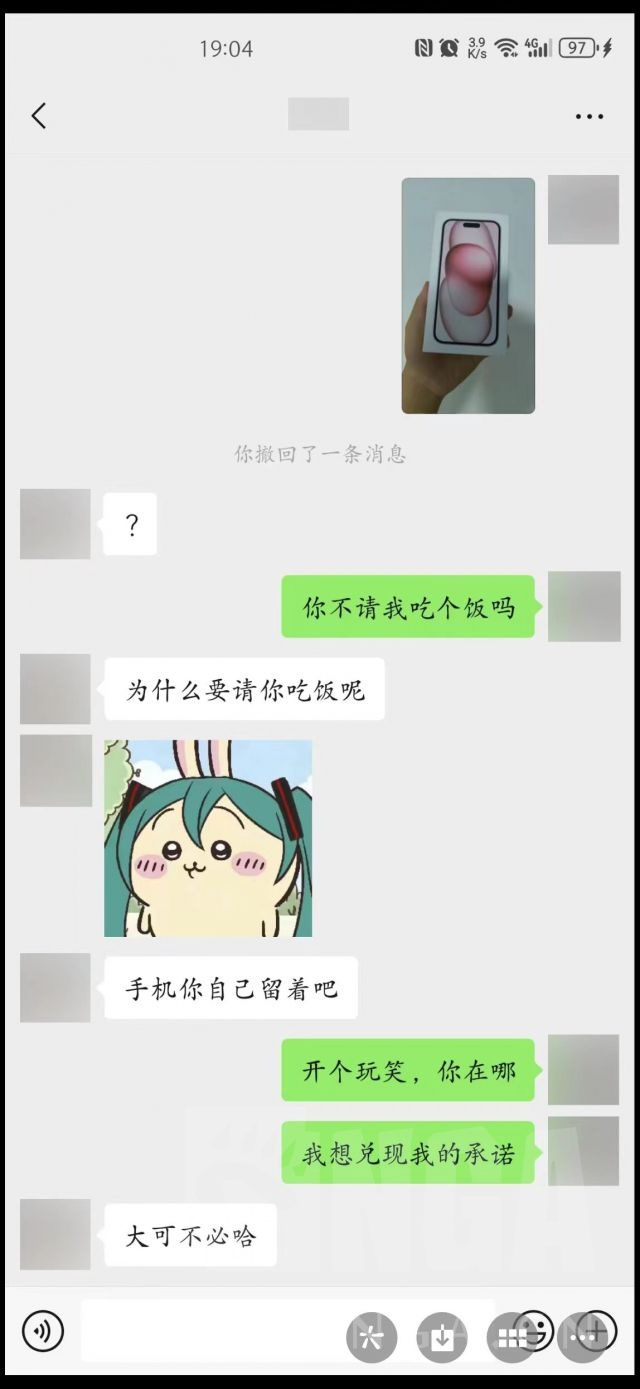Open the bunny sticker image
The image size is (640, 1389).
point(208,839)
